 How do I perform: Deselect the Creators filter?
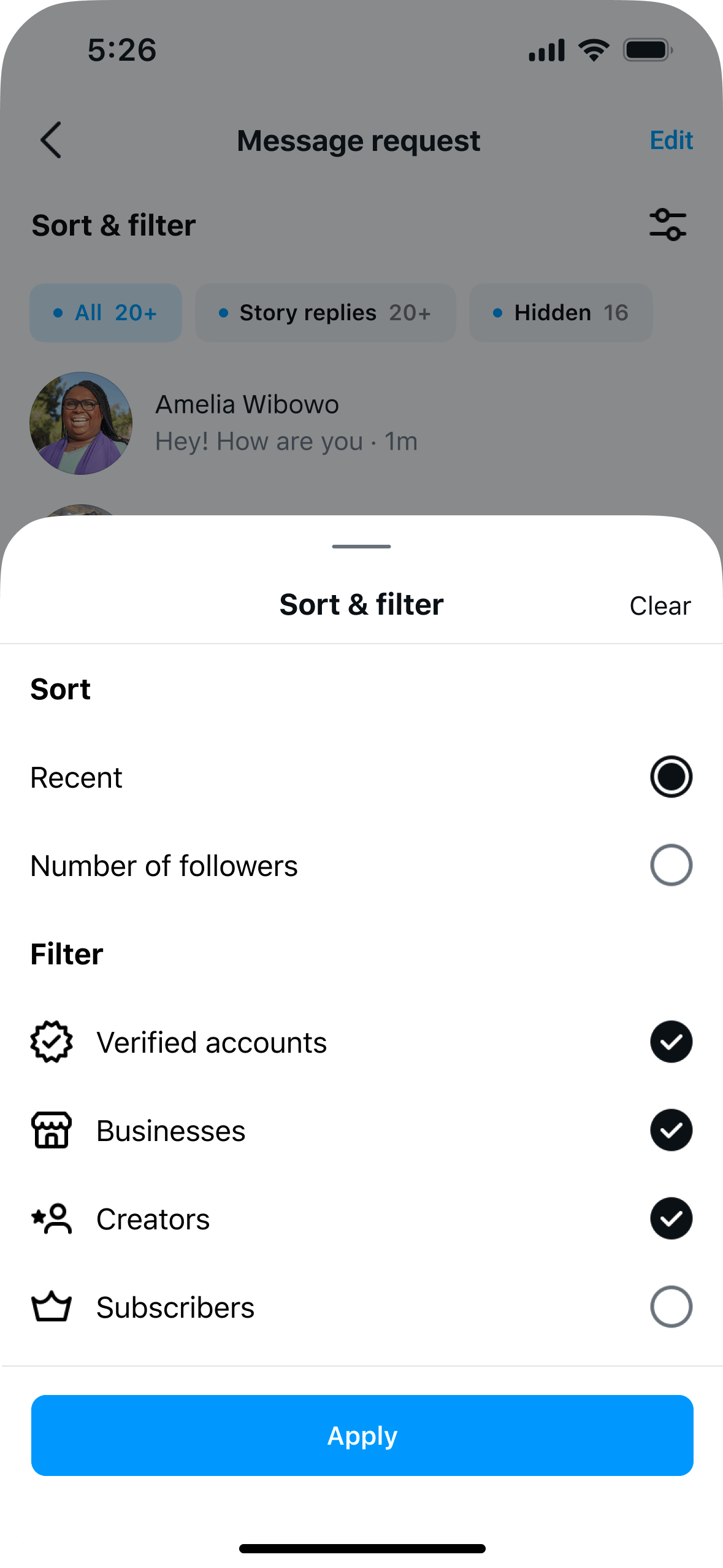(x=671, y=1218)
